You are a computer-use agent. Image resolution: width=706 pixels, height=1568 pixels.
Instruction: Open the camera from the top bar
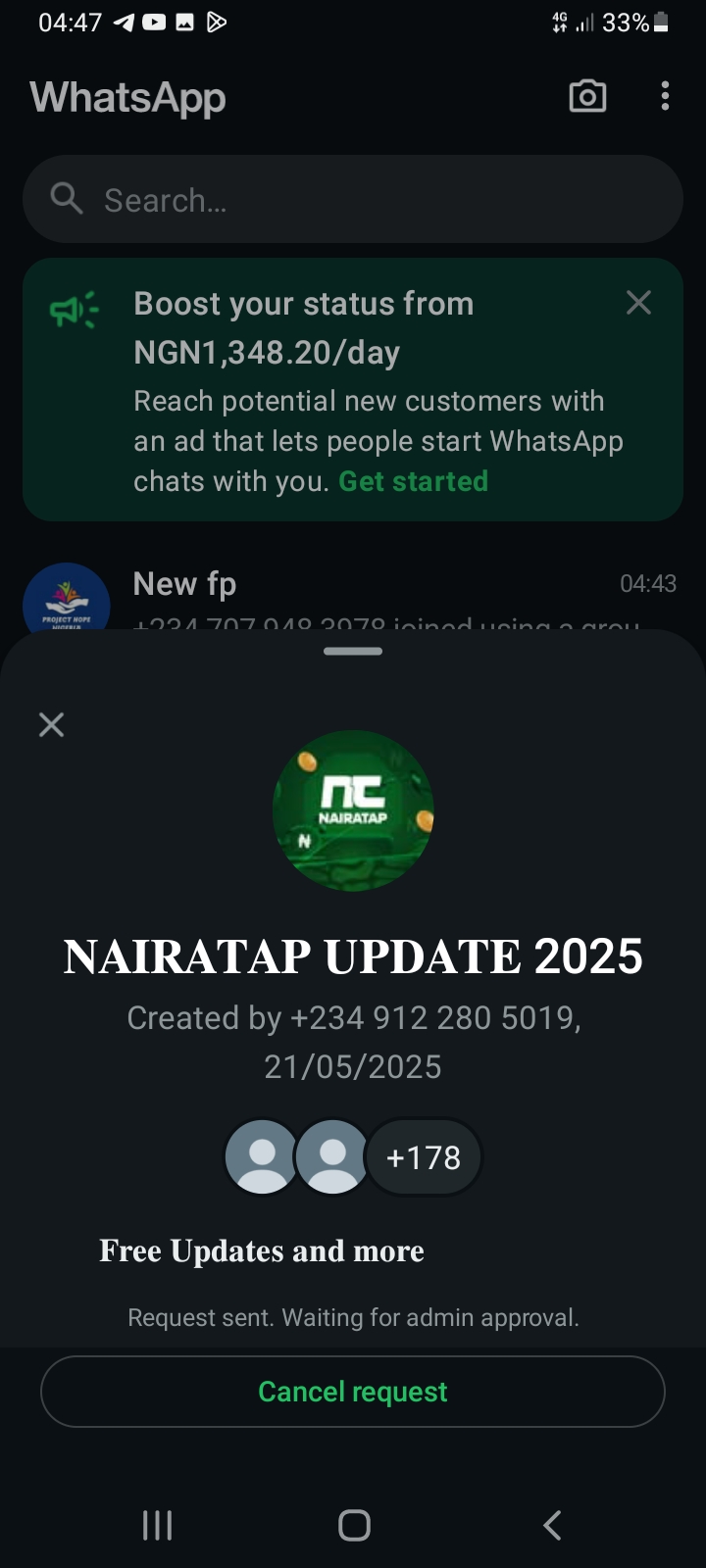tap(587, 96)
